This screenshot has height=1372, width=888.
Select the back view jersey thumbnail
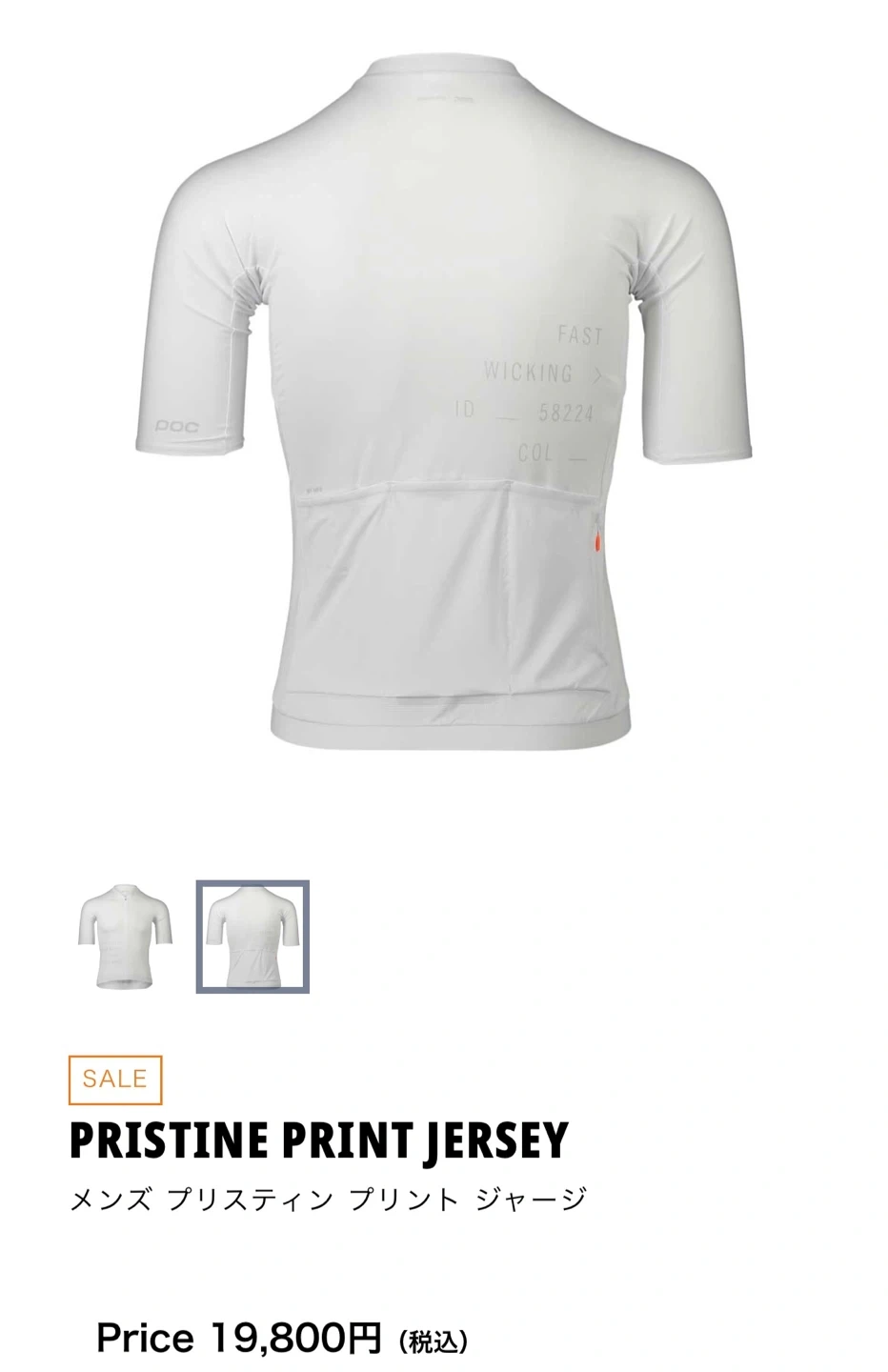click(252, 937)
